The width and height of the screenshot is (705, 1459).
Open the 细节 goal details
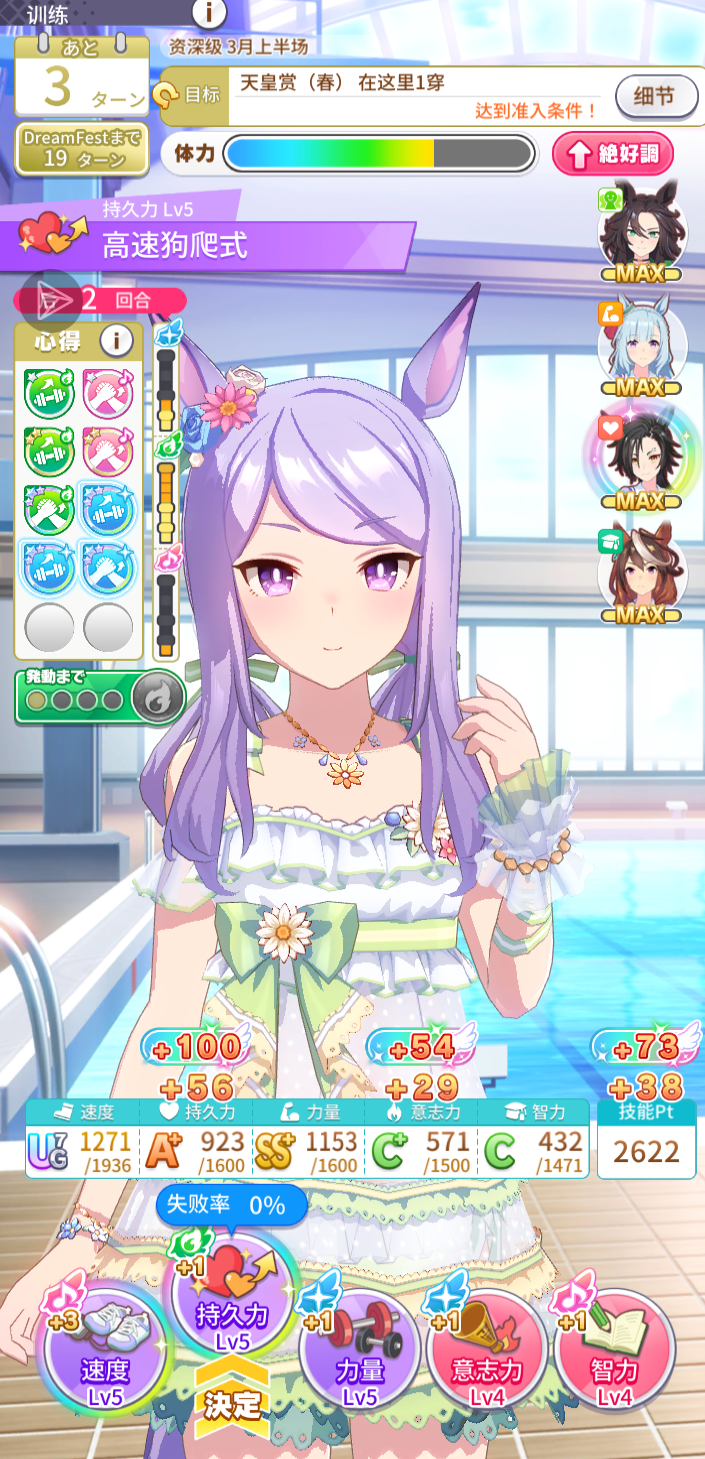(656, 97)
